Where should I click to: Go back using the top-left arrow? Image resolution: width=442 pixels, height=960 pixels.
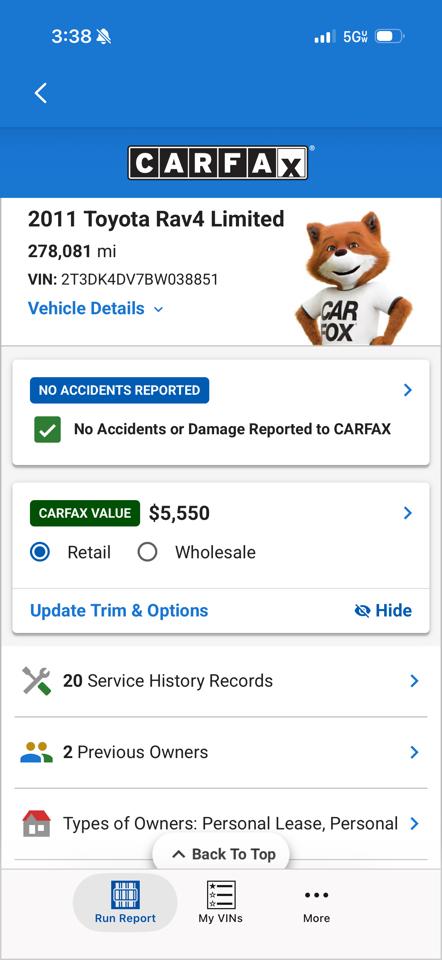coord(41,93)
